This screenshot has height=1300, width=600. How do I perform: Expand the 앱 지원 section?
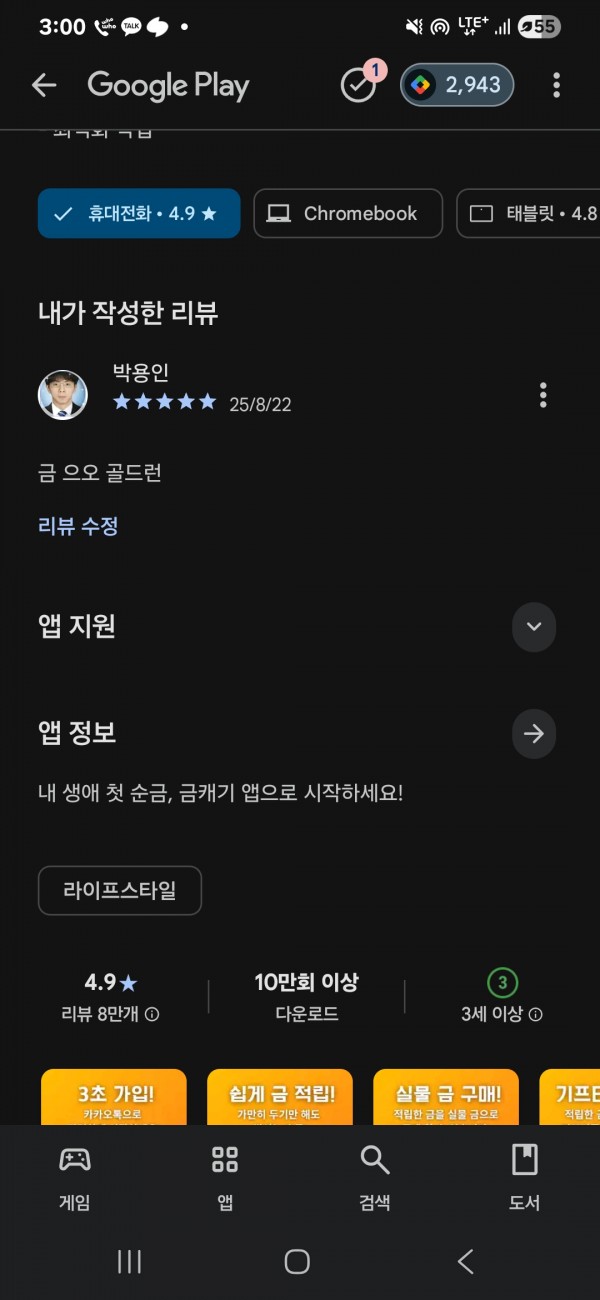tap(534, 627)
